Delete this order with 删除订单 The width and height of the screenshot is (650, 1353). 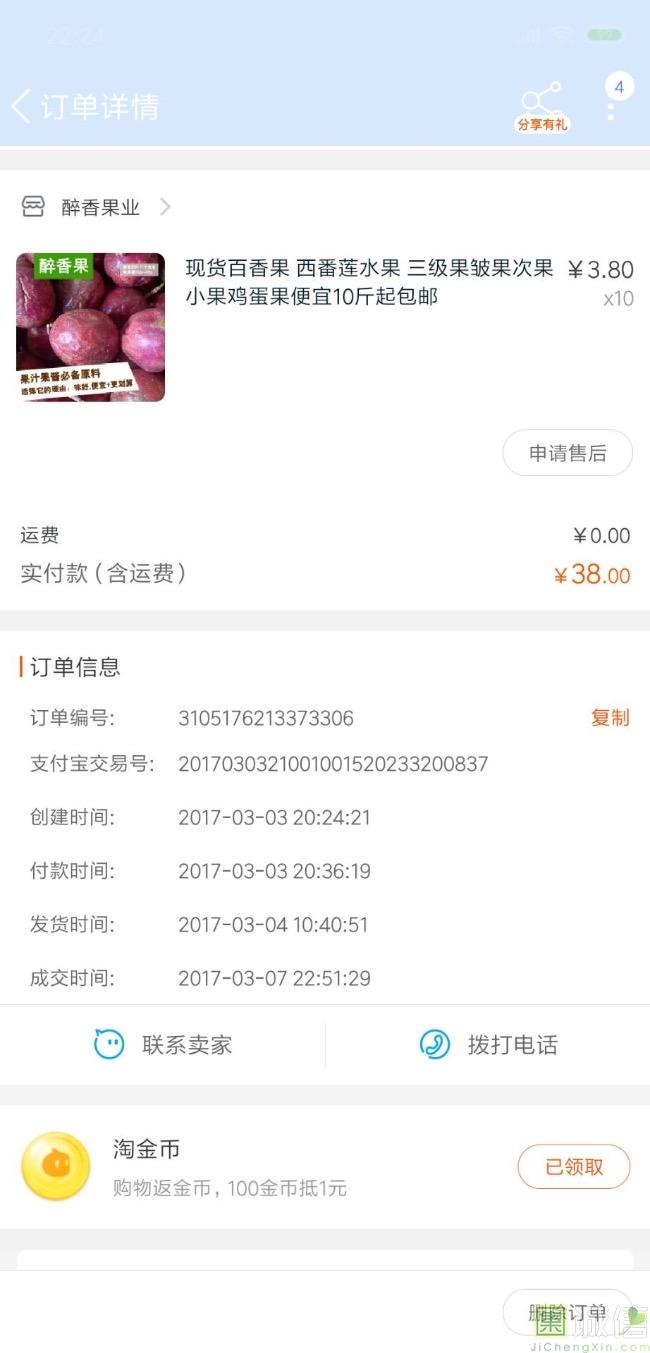pos(567,1312)
